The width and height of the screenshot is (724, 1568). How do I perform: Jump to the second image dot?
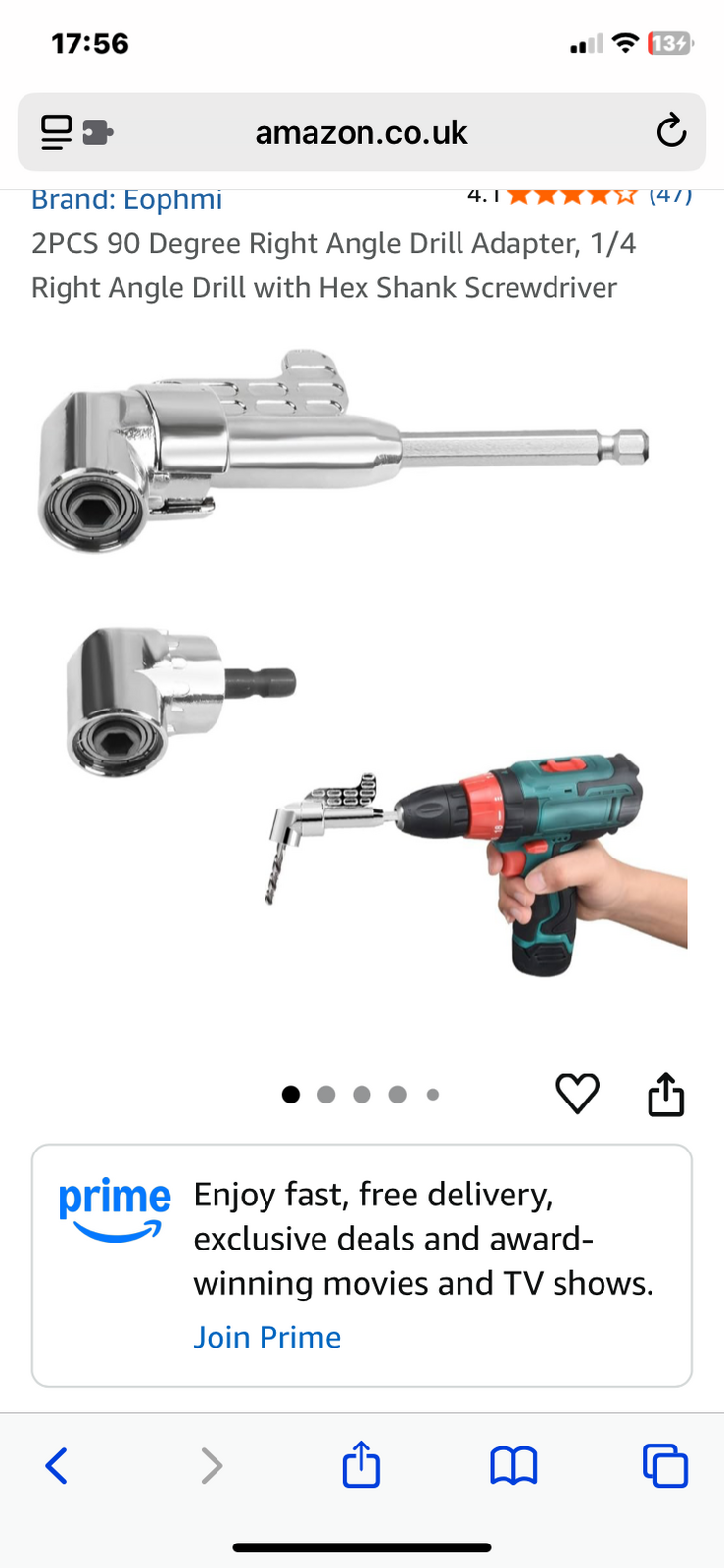click(x=326, y=1095)
